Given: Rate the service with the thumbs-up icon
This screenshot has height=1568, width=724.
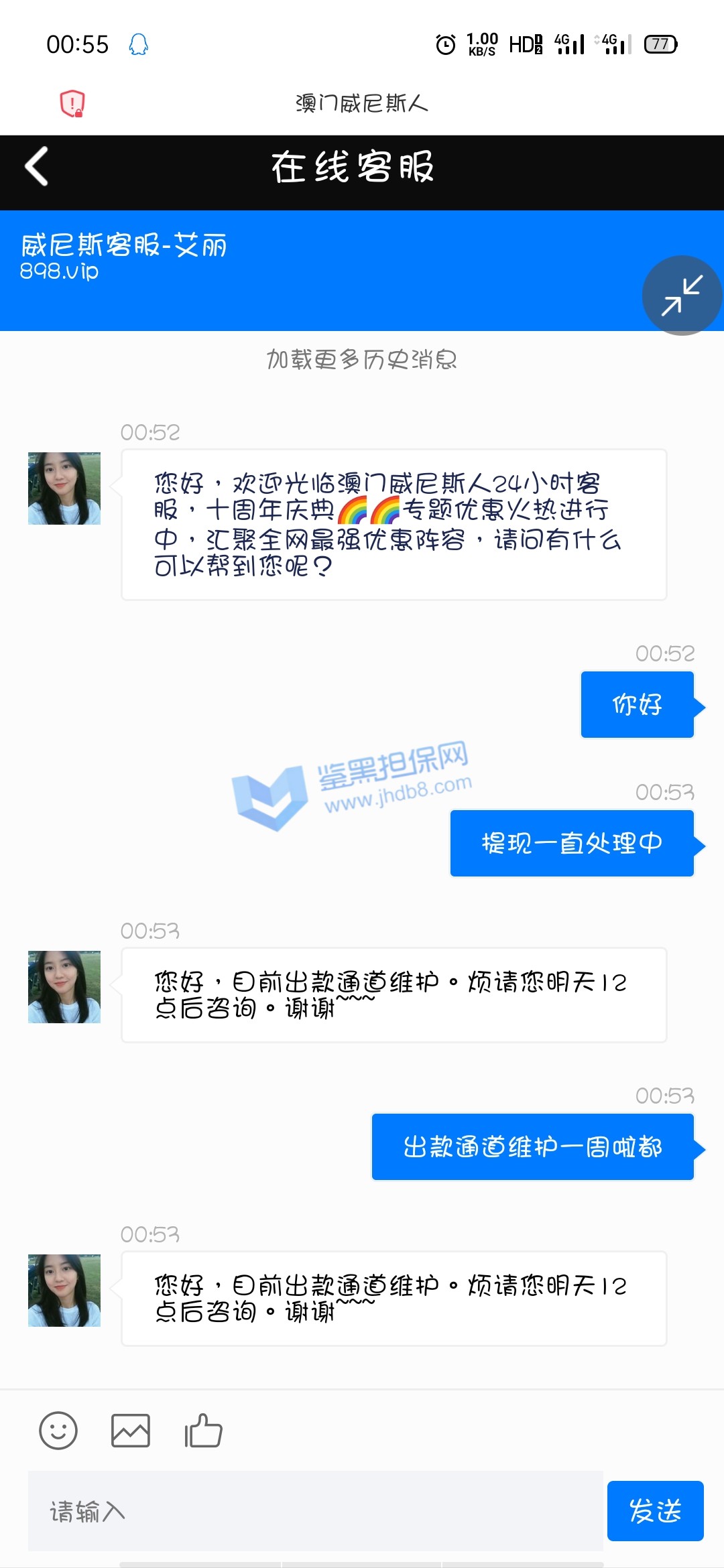Looking at the screenshot, I should [203, 1431].
